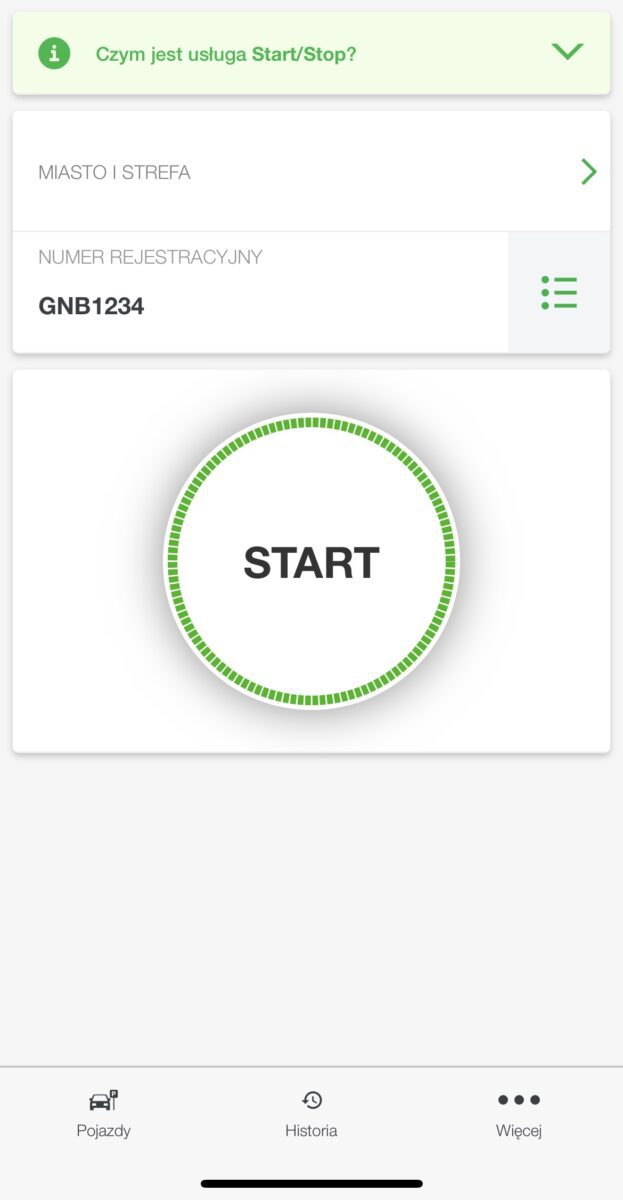Open the Więcej tab
The width and height of the screenshot is (623, 1200).
[x=518, y=1114]
